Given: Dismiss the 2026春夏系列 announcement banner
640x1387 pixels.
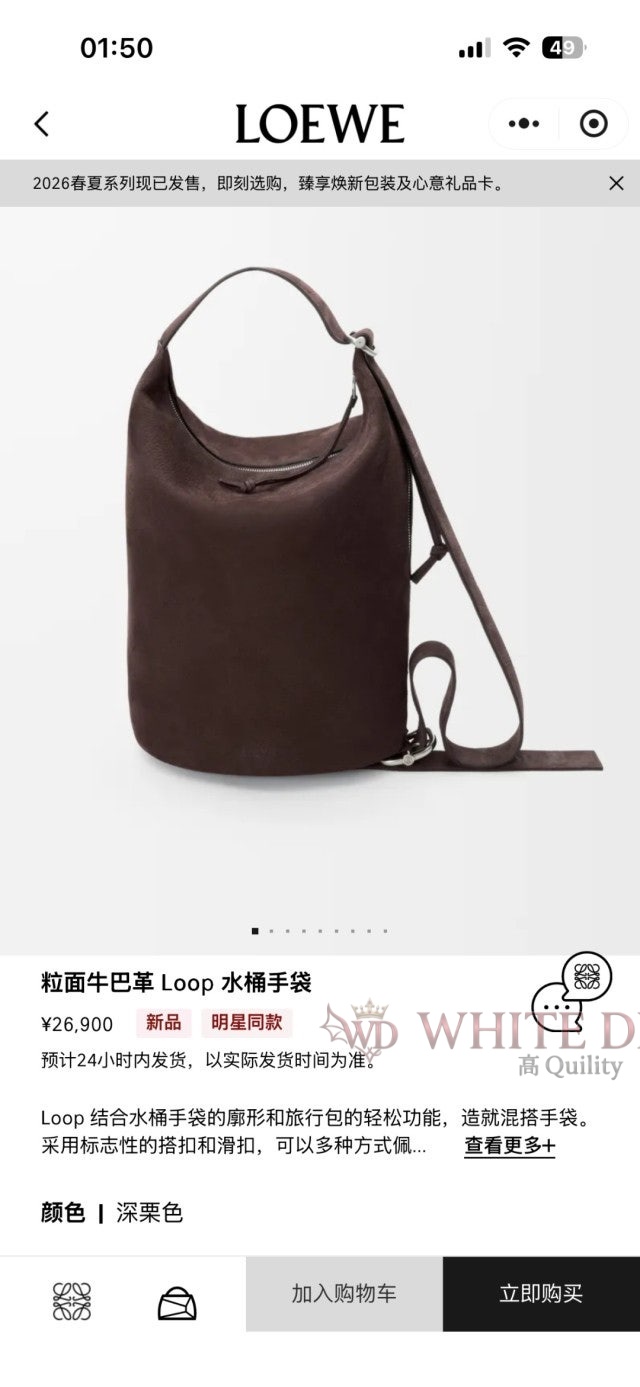Looking at the screenshot, I should click(x=616, y=183).
